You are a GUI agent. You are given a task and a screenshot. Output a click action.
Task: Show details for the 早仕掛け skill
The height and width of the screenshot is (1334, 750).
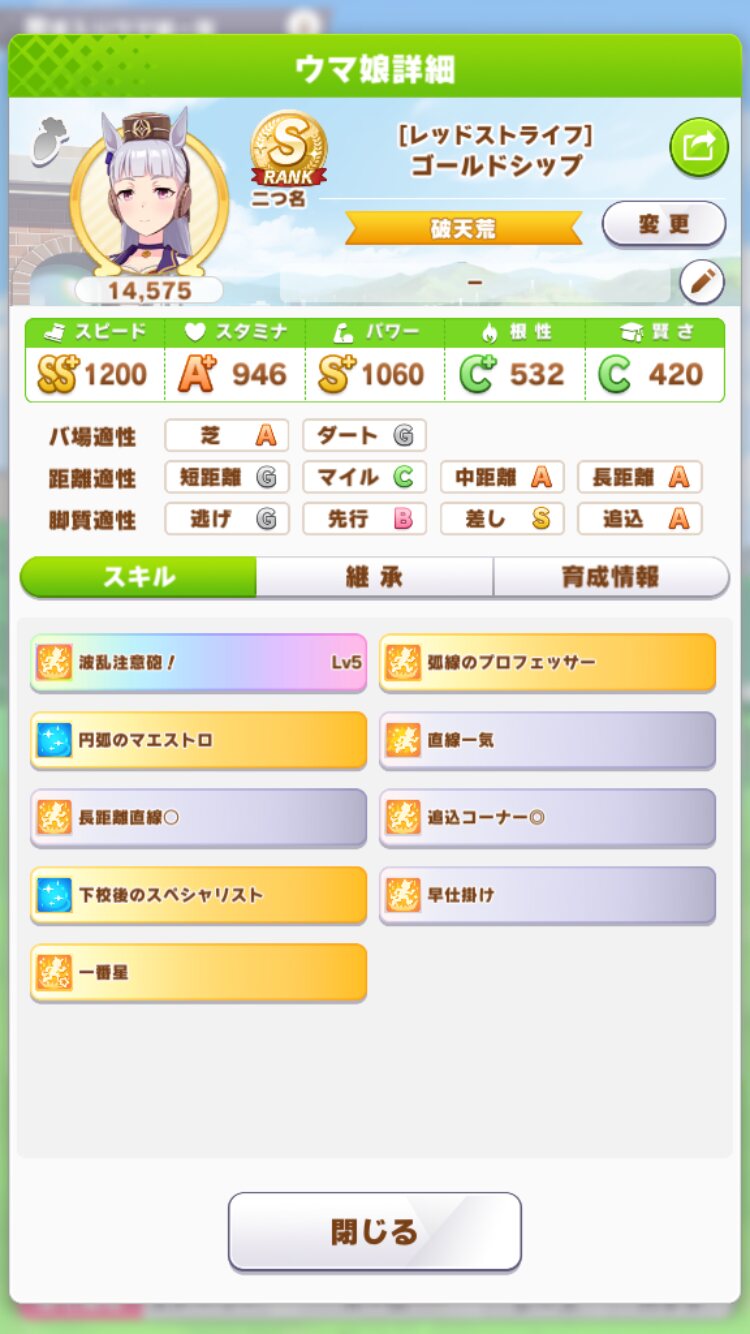pos(547,894)
